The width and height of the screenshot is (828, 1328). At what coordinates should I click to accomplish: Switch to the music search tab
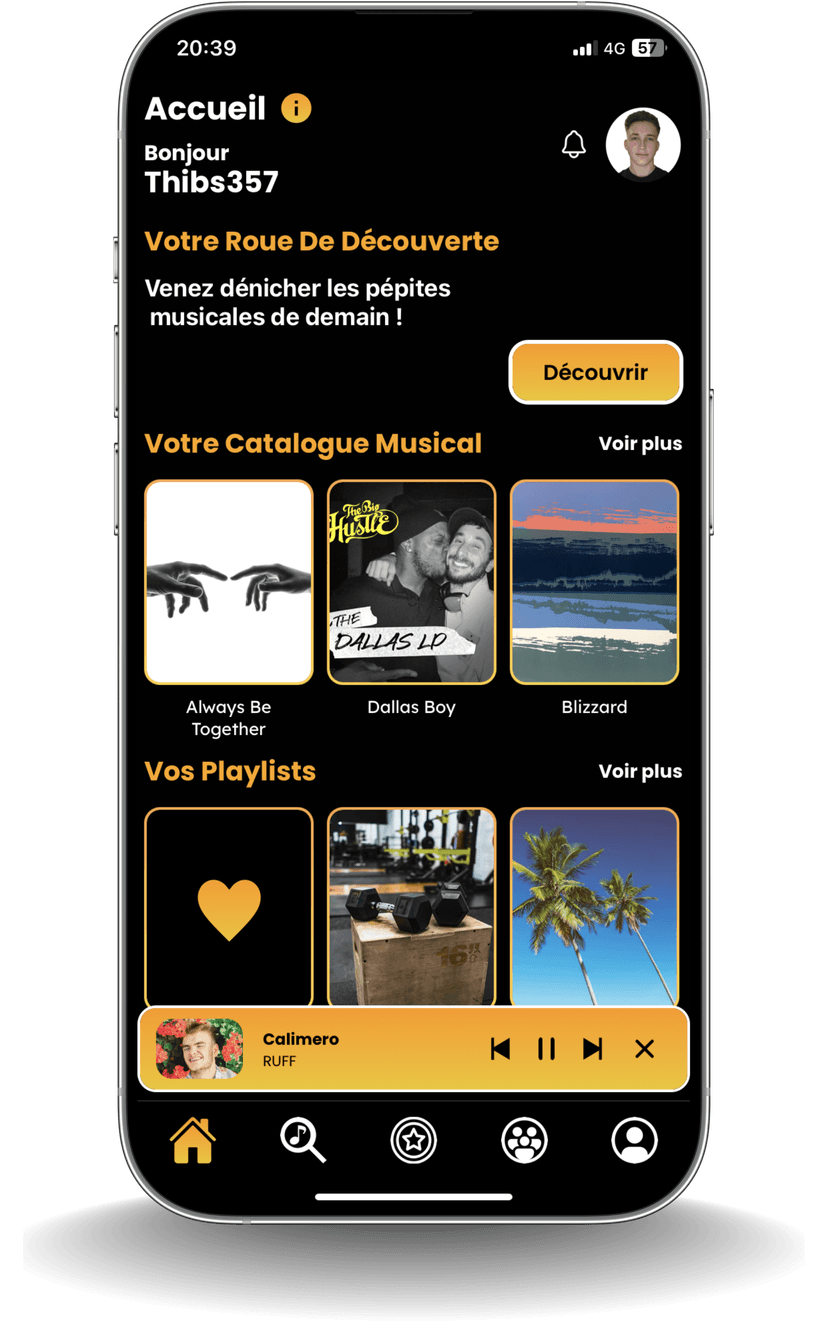303,1140
